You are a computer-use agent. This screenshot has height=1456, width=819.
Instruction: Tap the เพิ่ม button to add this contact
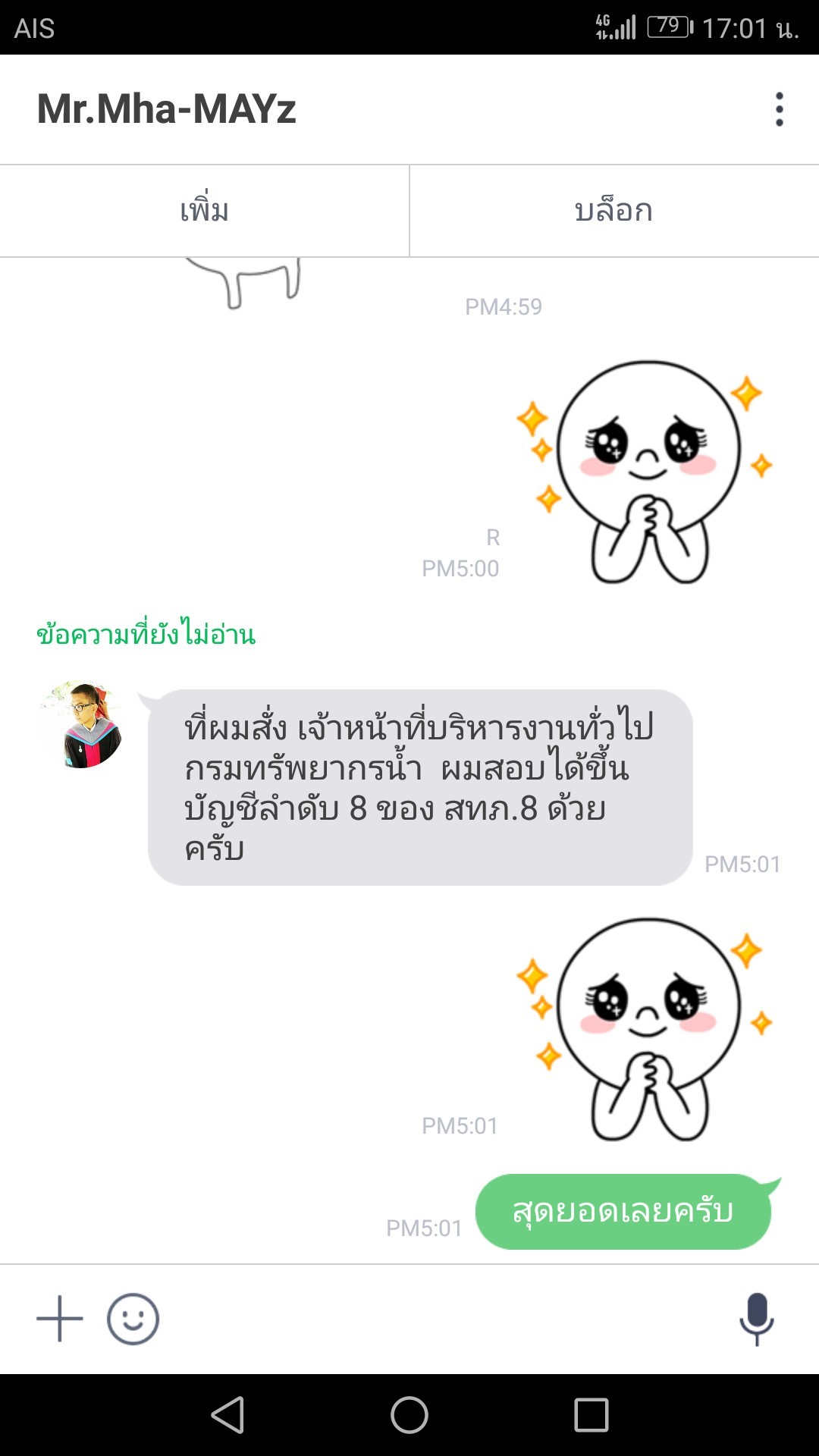point(204,211)
